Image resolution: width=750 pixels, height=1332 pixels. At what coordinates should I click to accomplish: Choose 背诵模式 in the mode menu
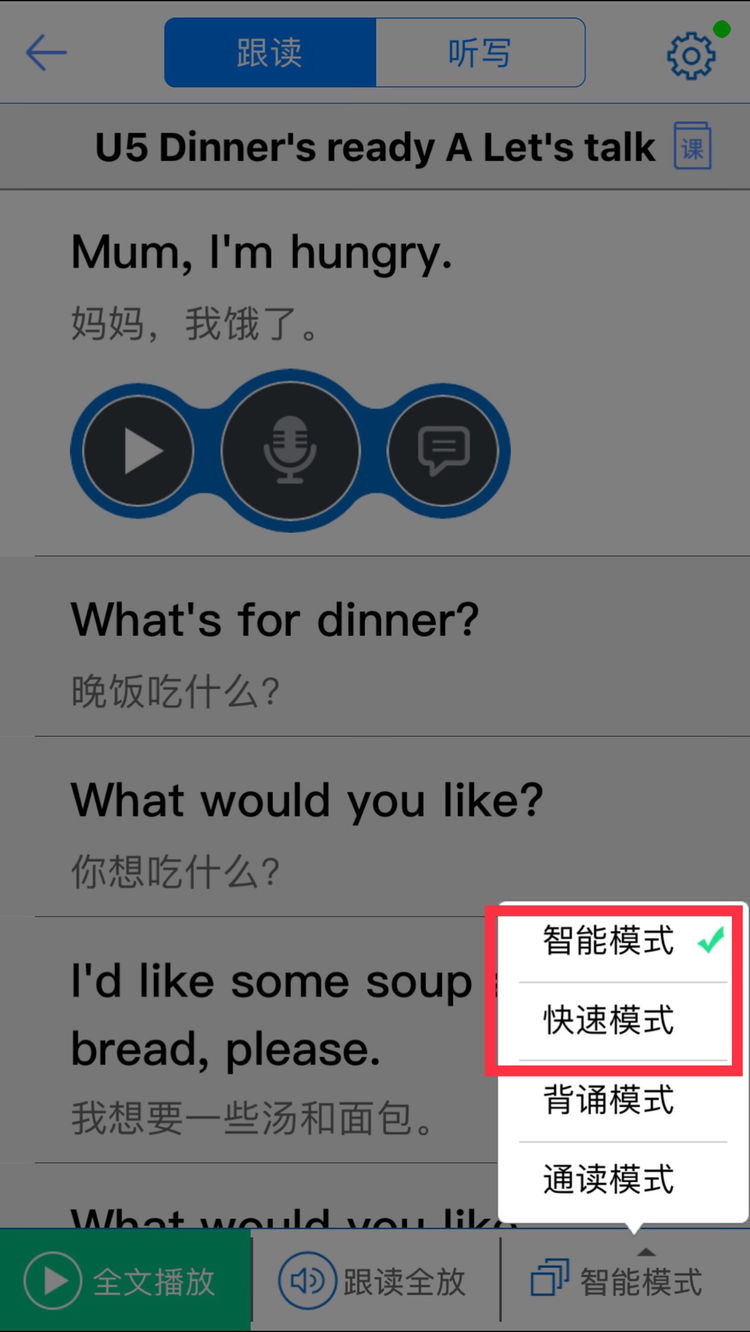tap(609, 1101)
